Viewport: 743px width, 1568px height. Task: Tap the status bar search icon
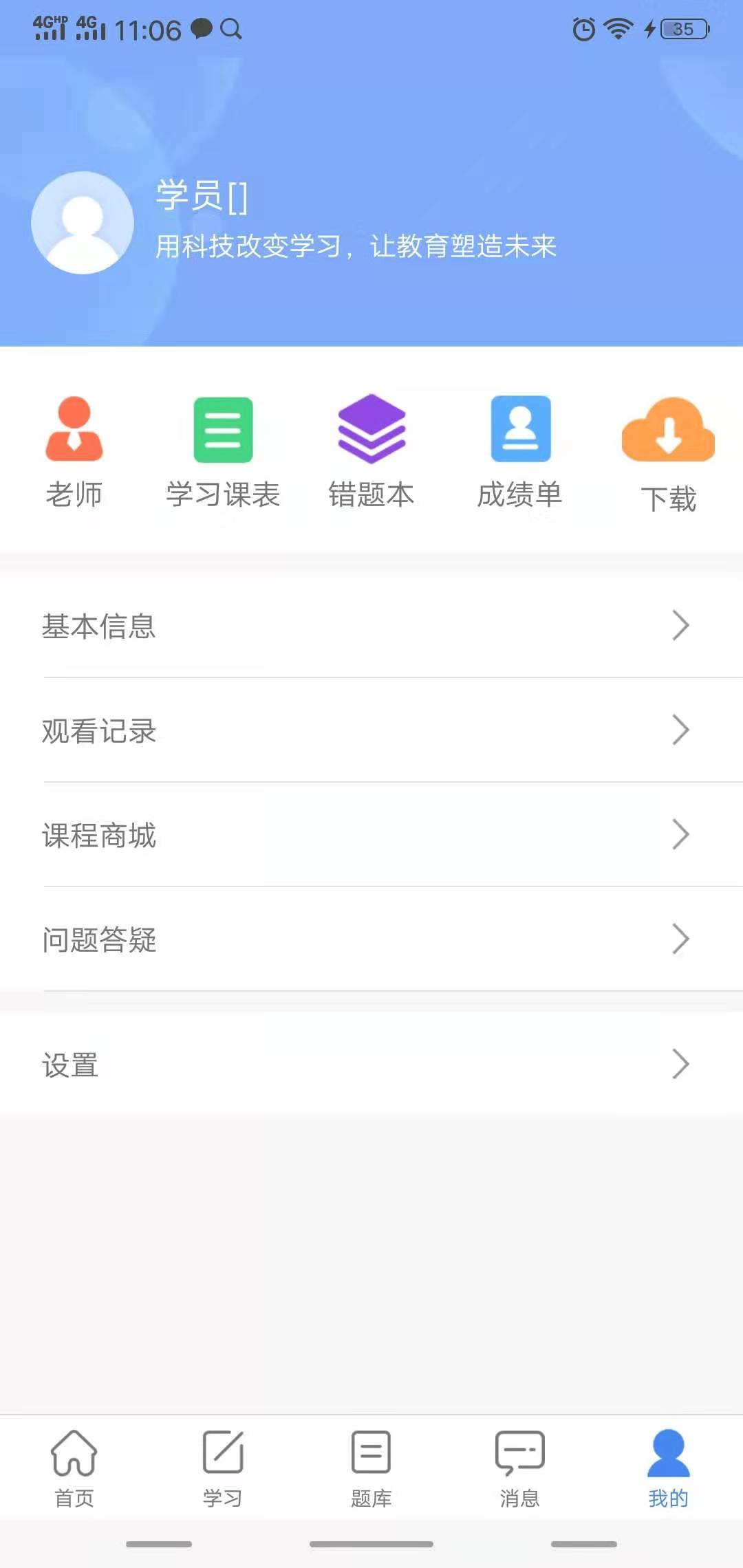coord(231,30)
